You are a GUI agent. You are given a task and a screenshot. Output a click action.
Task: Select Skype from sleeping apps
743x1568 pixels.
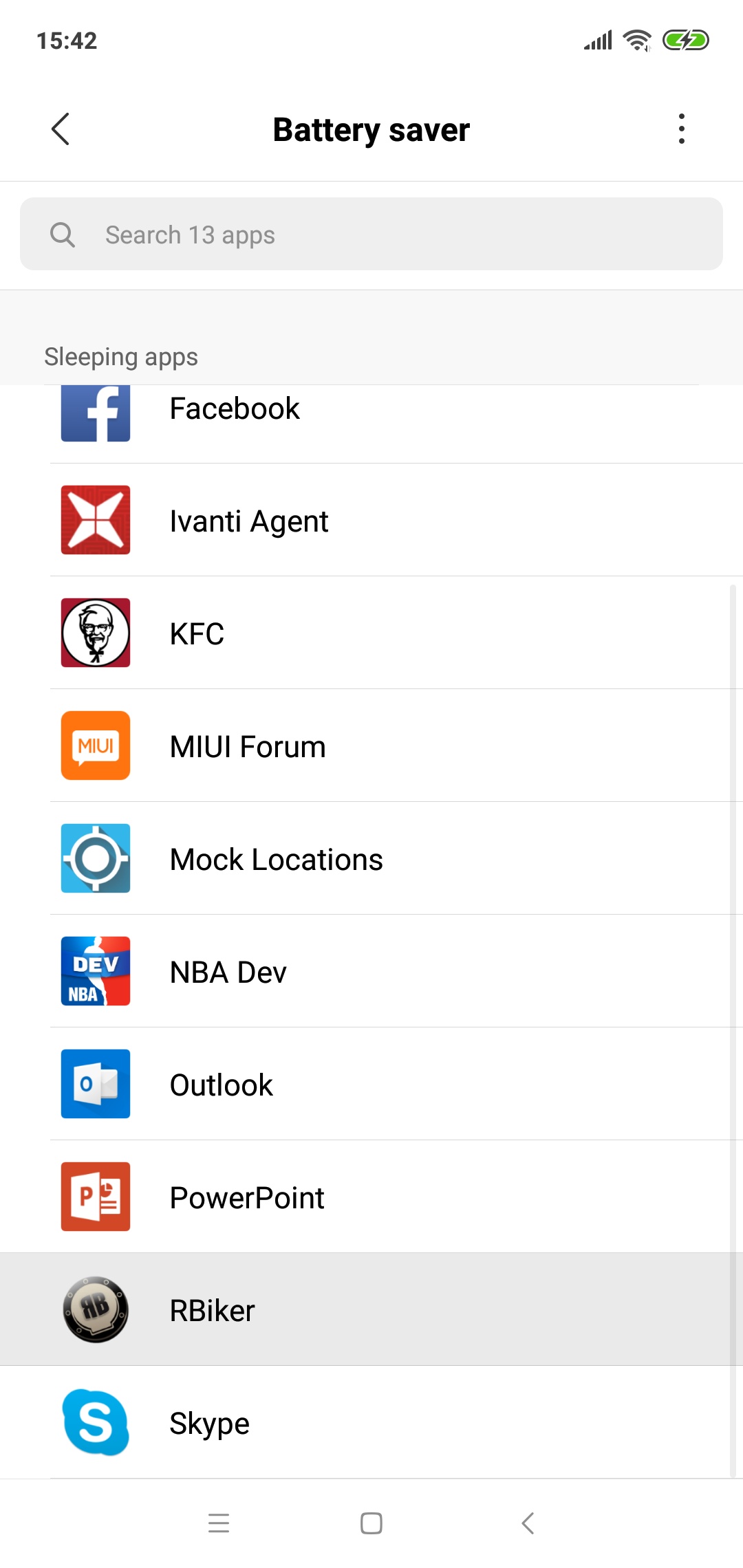[x=371, y=1423]
